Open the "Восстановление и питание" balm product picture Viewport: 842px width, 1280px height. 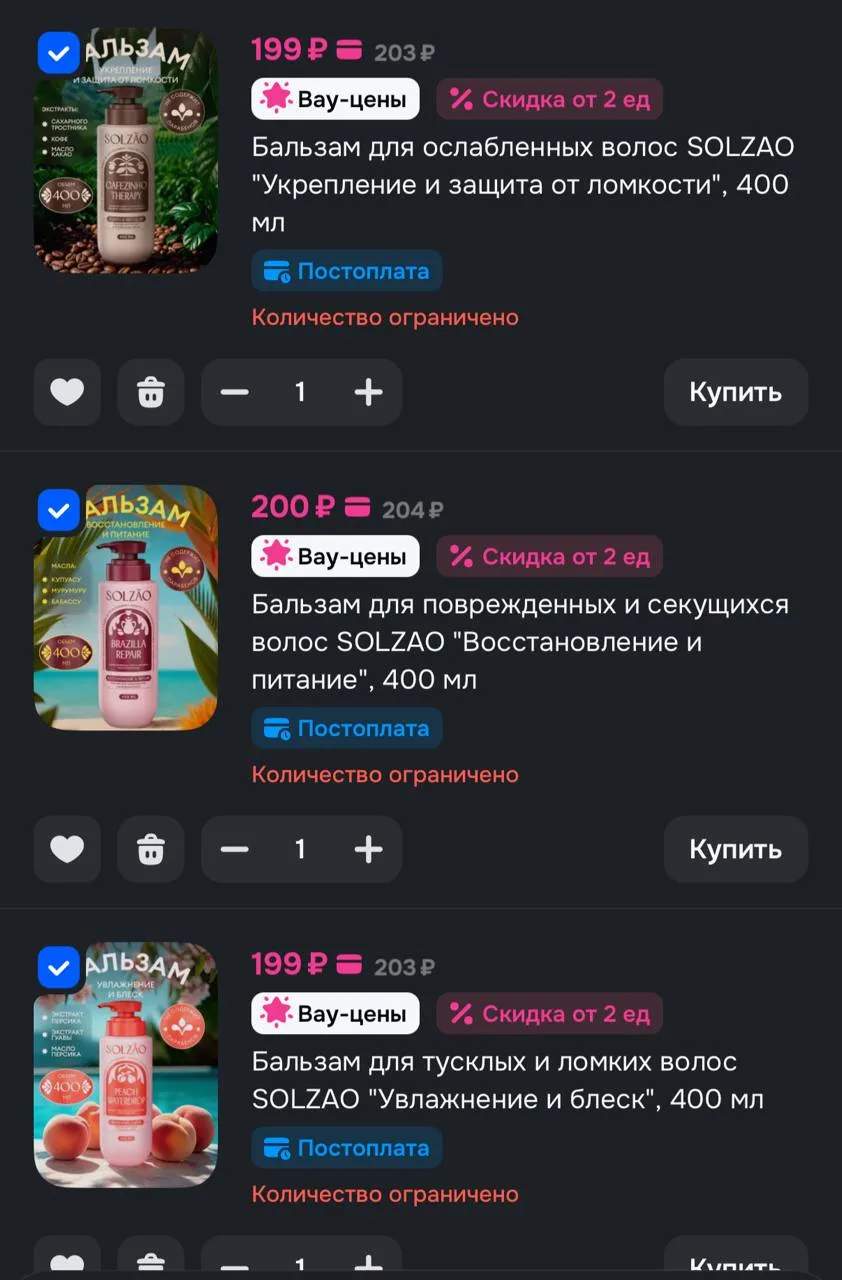(126, 607)
